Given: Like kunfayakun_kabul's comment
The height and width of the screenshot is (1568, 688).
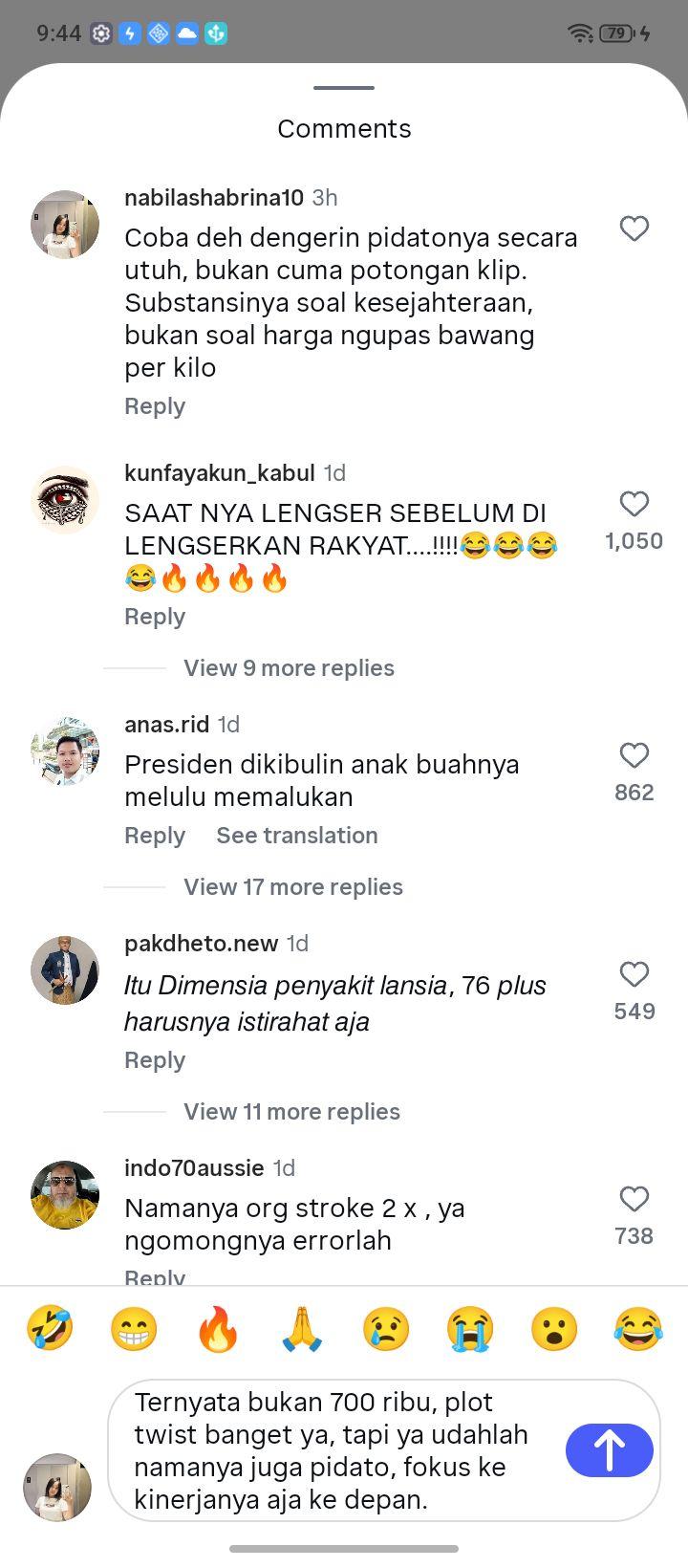Looking at the screenshot, I should click(634, 504).
